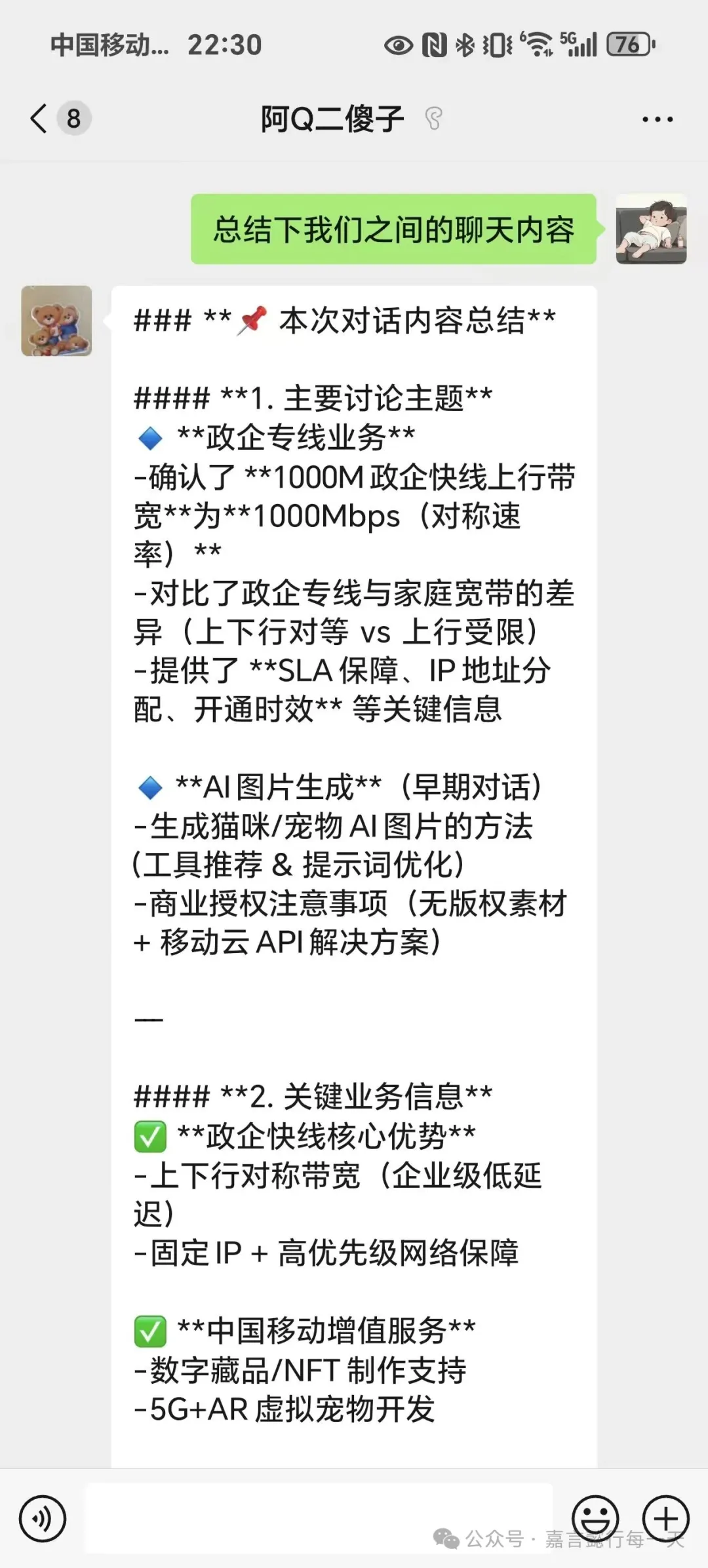Viewport: 708px width, 1568px height.
Task: Open my own avatar profile
Action: (x=651, y=229)
